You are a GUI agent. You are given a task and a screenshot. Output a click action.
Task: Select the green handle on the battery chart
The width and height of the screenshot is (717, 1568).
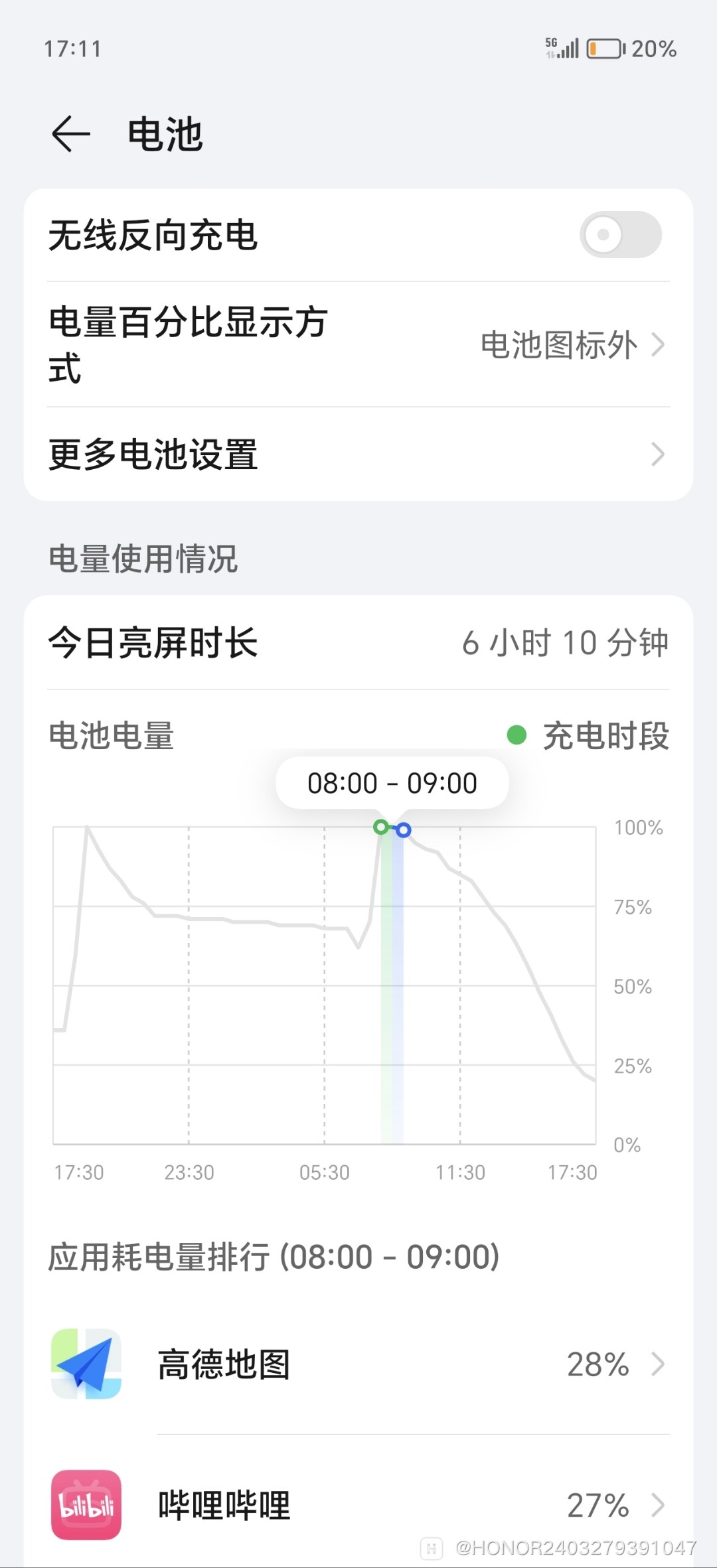[381, 827]
